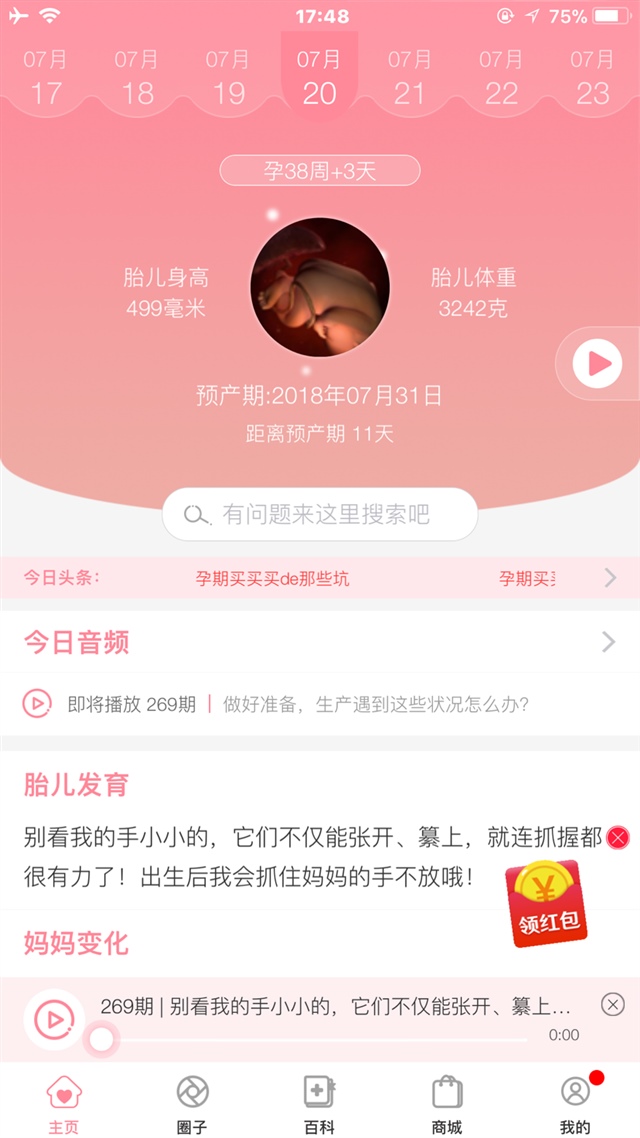The height and width of the screenshot is (1138, 640).
Task: Switch to the 圈子 tab
Action: 192,1104
